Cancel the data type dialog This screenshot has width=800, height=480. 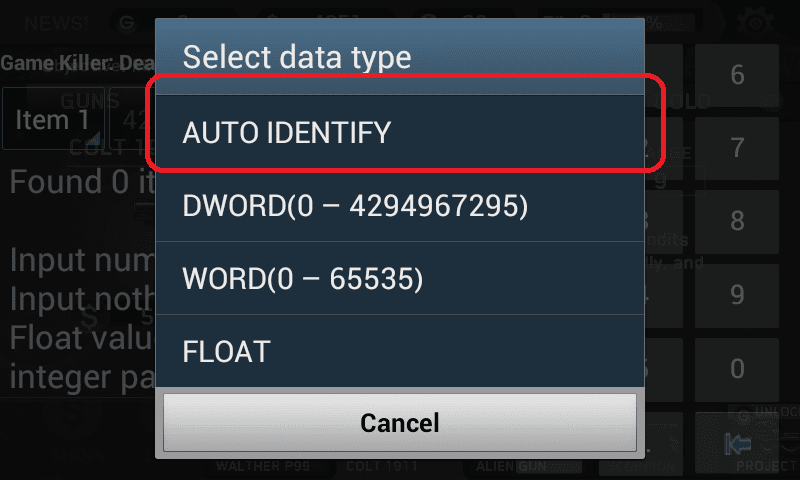click(399, 422)
